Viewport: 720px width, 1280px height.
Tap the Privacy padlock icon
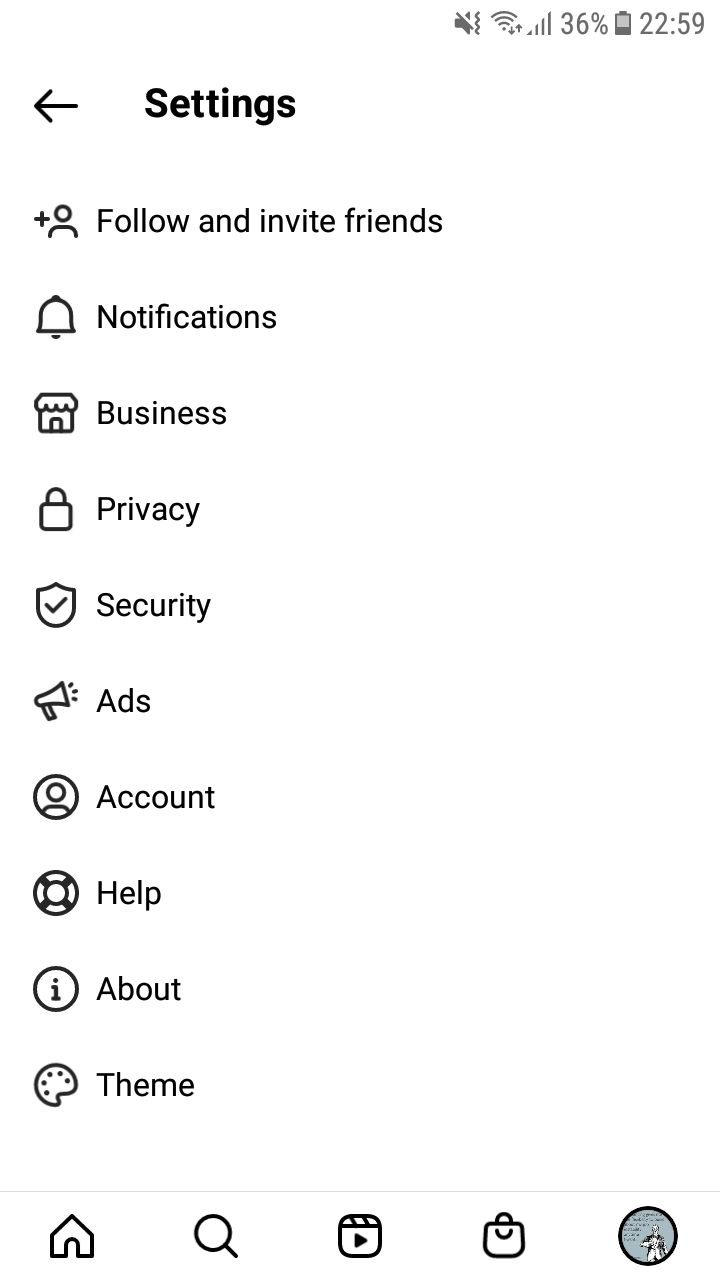(x=56, y=509)
